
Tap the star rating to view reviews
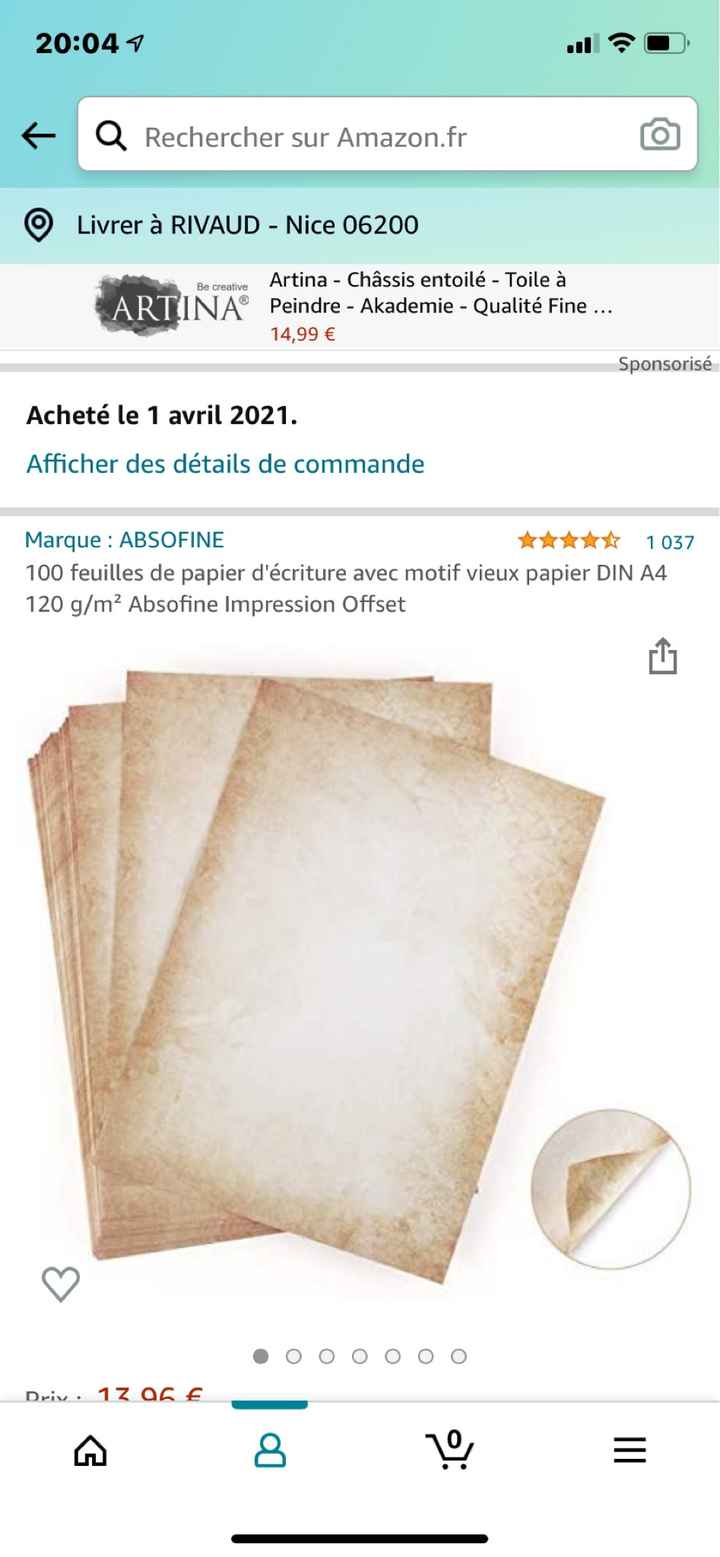pos(567,539)
